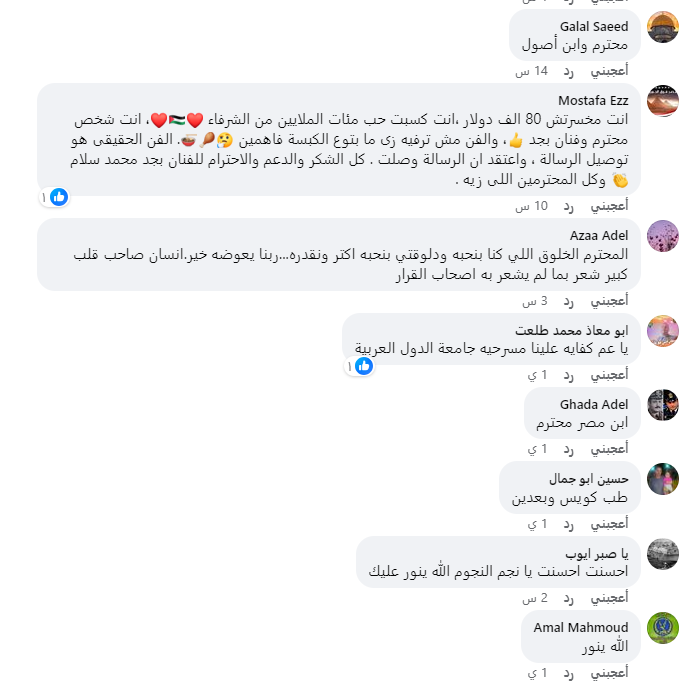Reply to Amal Mahmoud's comment

pos(568,672)
